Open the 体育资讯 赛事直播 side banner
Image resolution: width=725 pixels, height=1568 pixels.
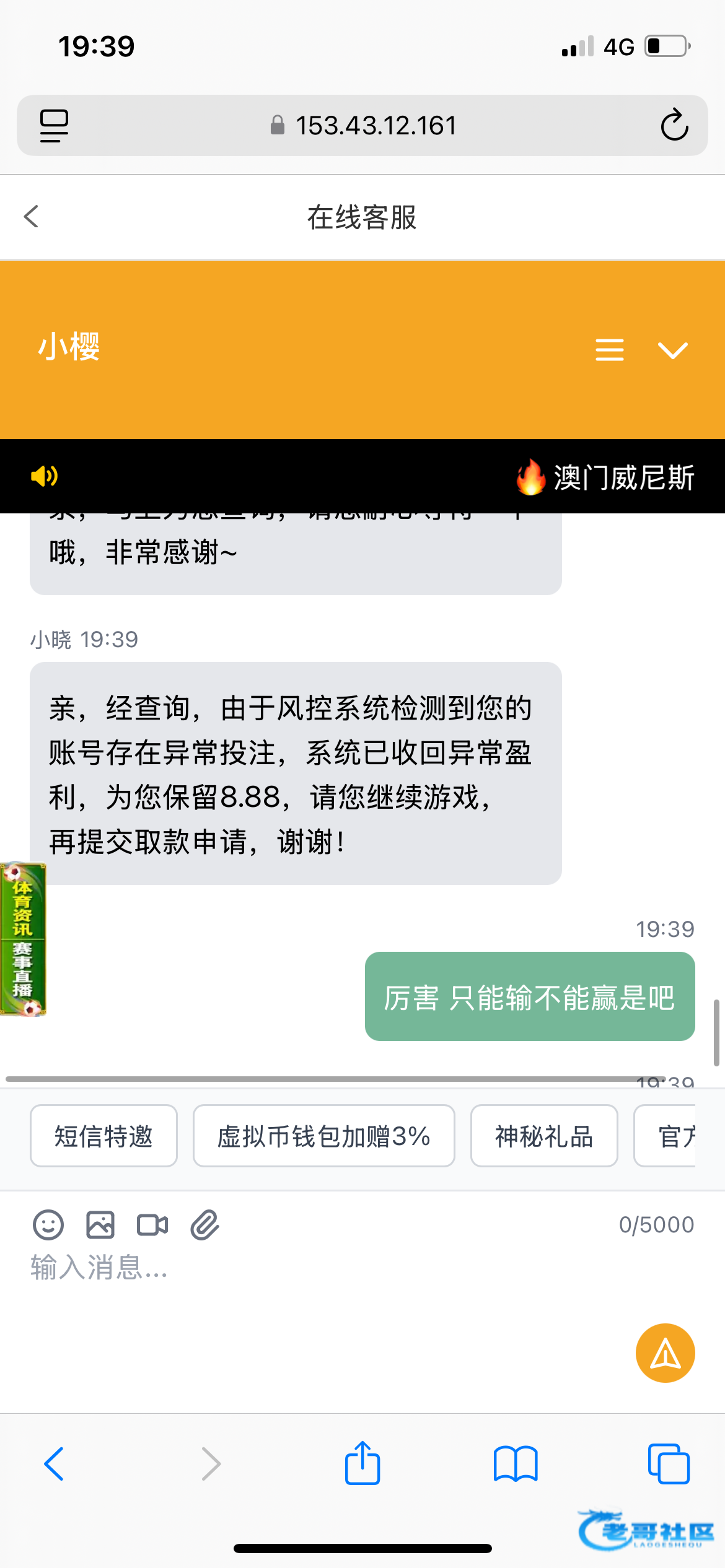pyautogui.click(x=22, y=939)
